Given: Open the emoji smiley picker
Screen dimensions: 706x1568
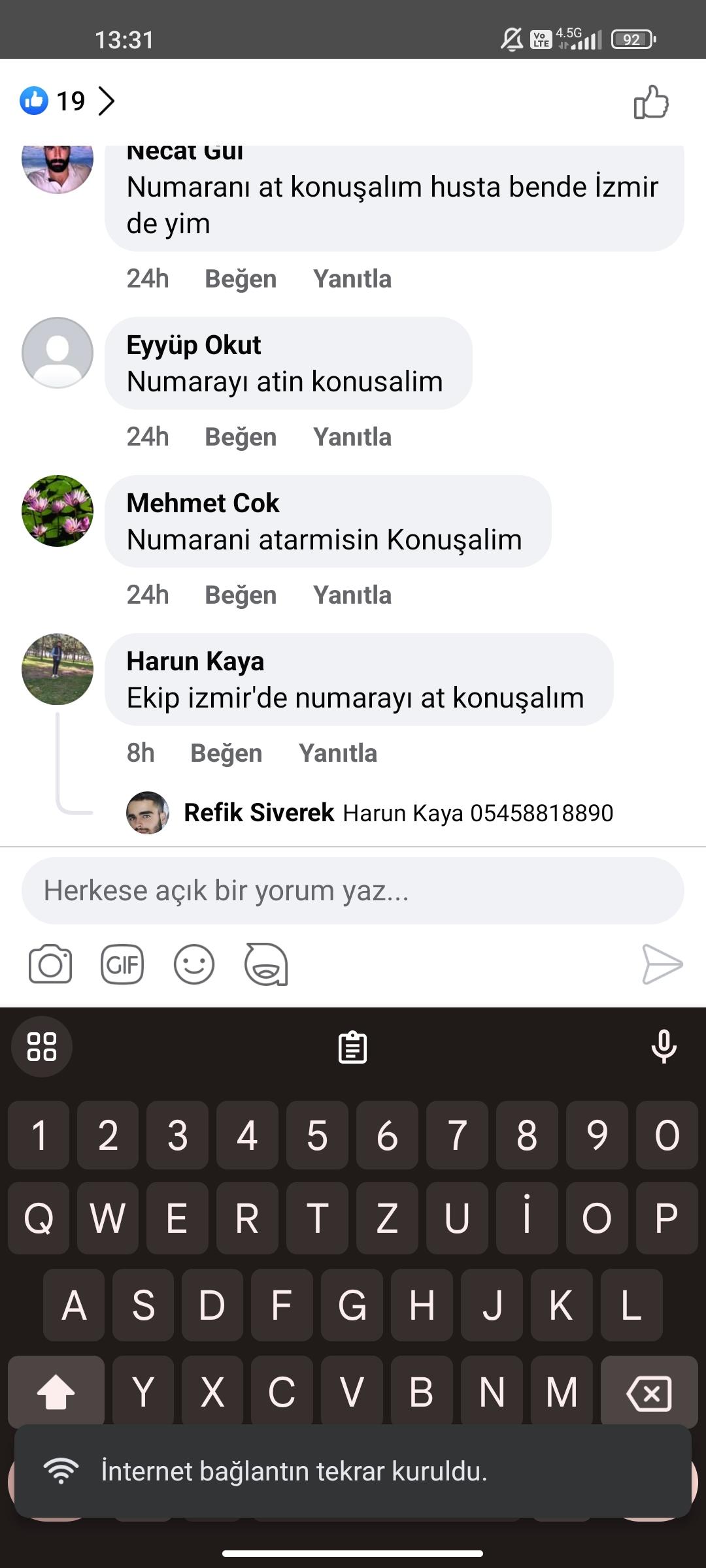Looking at the screenshot, I should tap(194, 964).
